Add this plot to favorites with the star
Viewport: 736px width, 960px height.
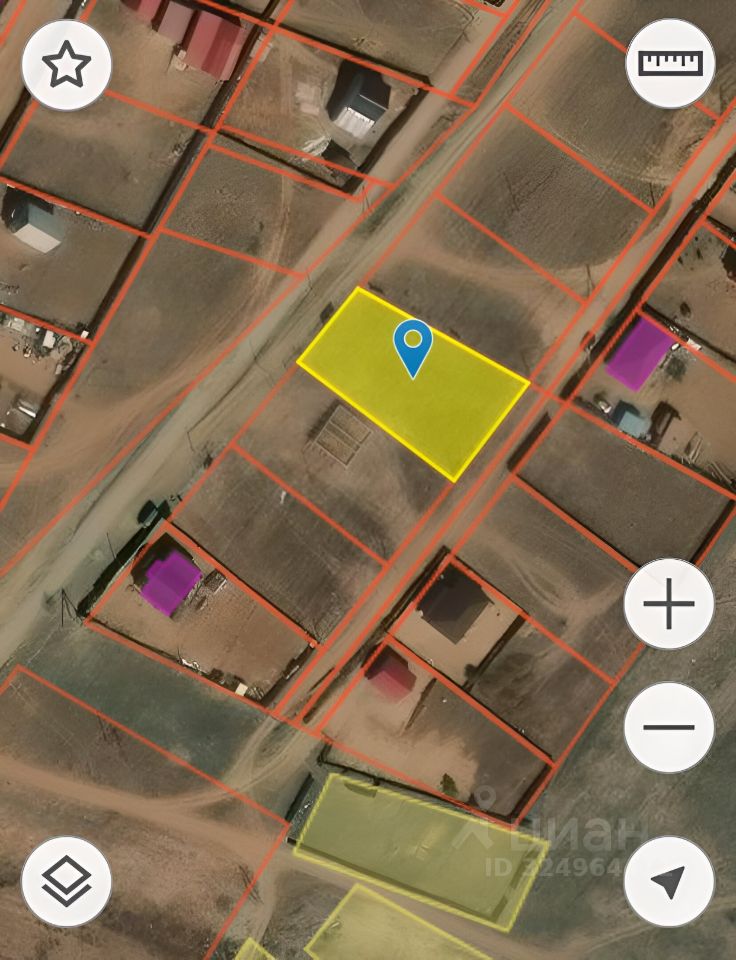click(66, 65)
